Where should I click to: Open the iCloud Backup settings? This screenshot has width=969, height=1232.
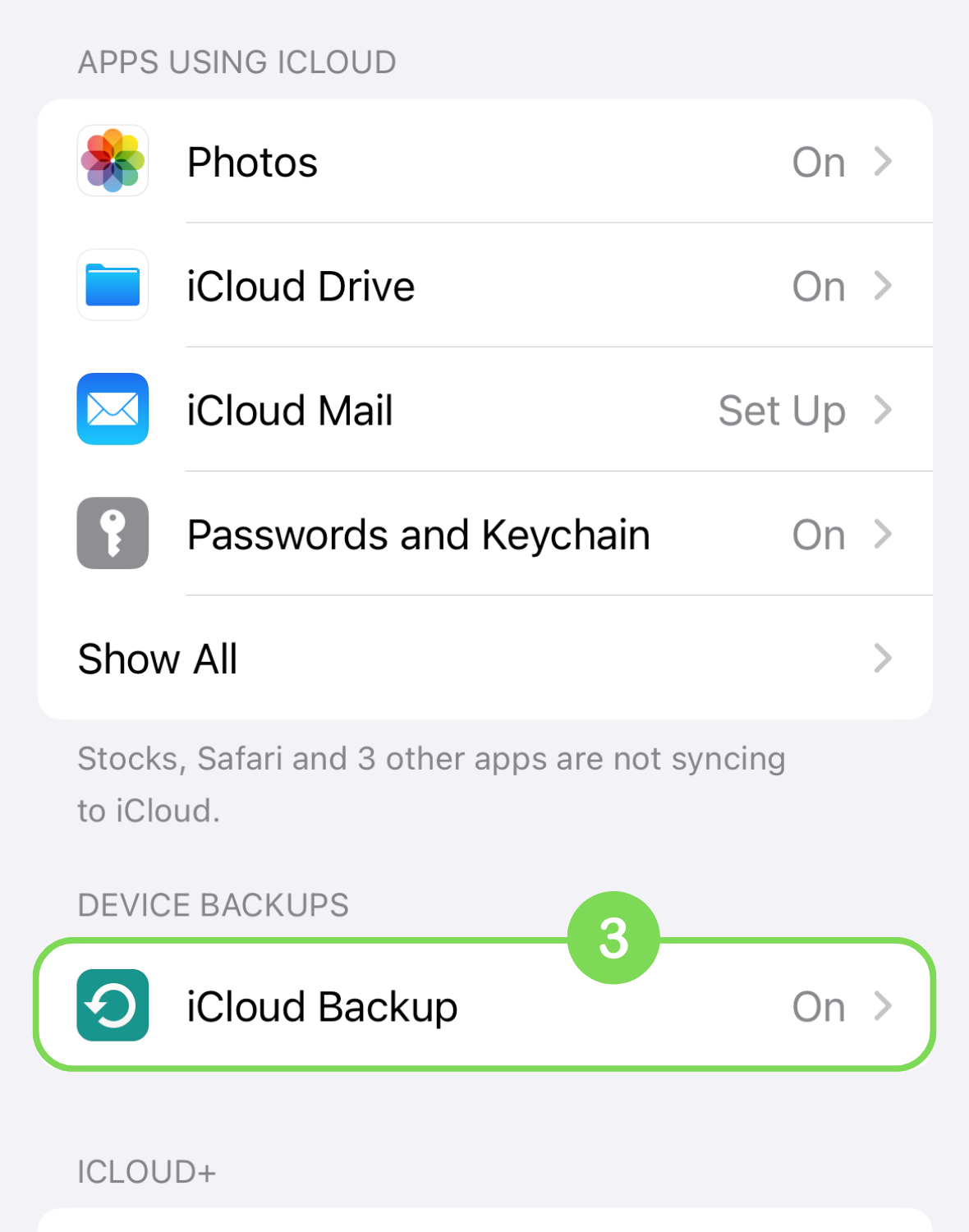(x=484, y=1006)
